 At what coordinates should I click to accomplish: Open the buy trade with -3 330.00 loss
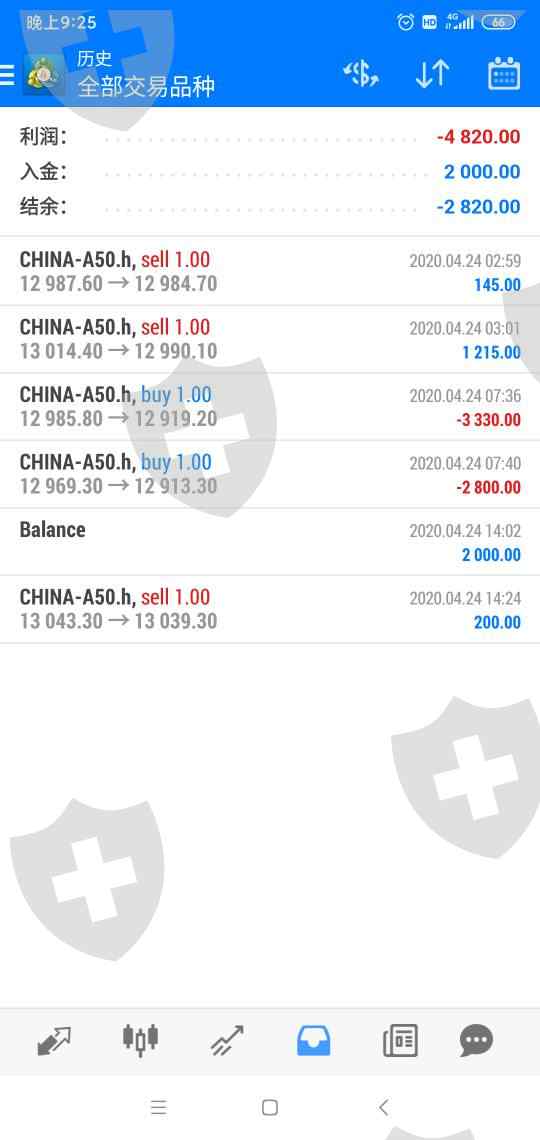point(270,407)
